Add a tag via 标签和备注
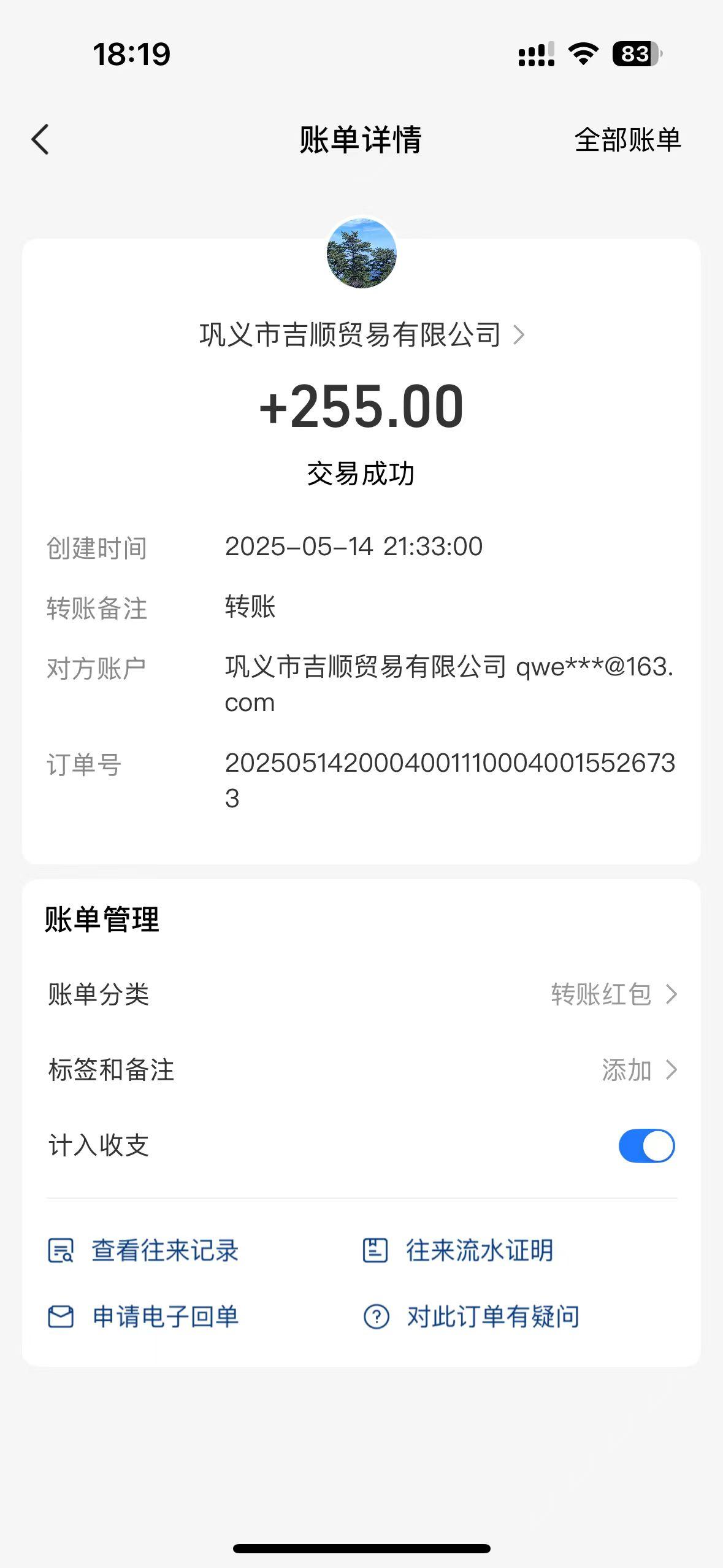The height and width of the screenshot is (1568, 723). [638, 1070]
